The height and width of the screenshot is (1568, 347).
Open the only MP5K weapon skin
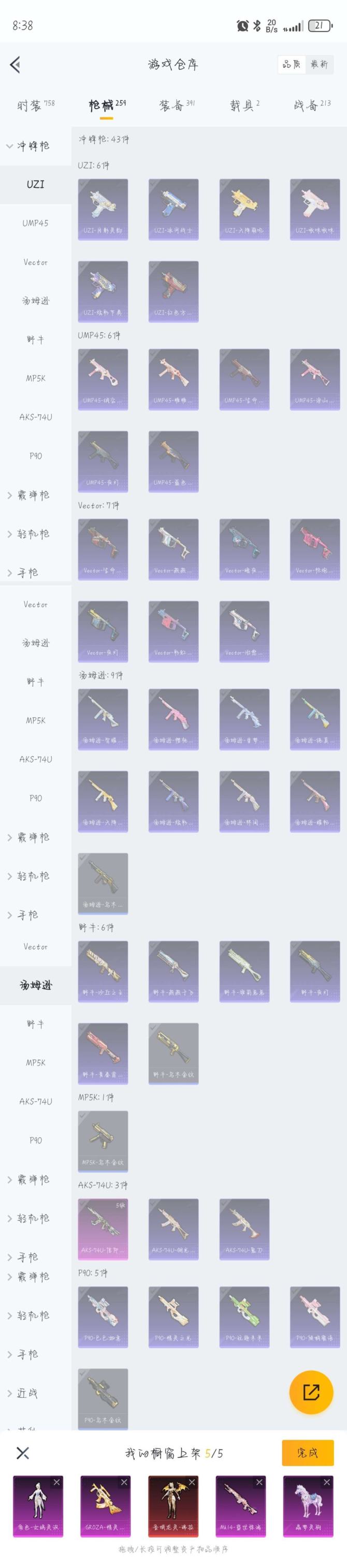(103, 1141)
